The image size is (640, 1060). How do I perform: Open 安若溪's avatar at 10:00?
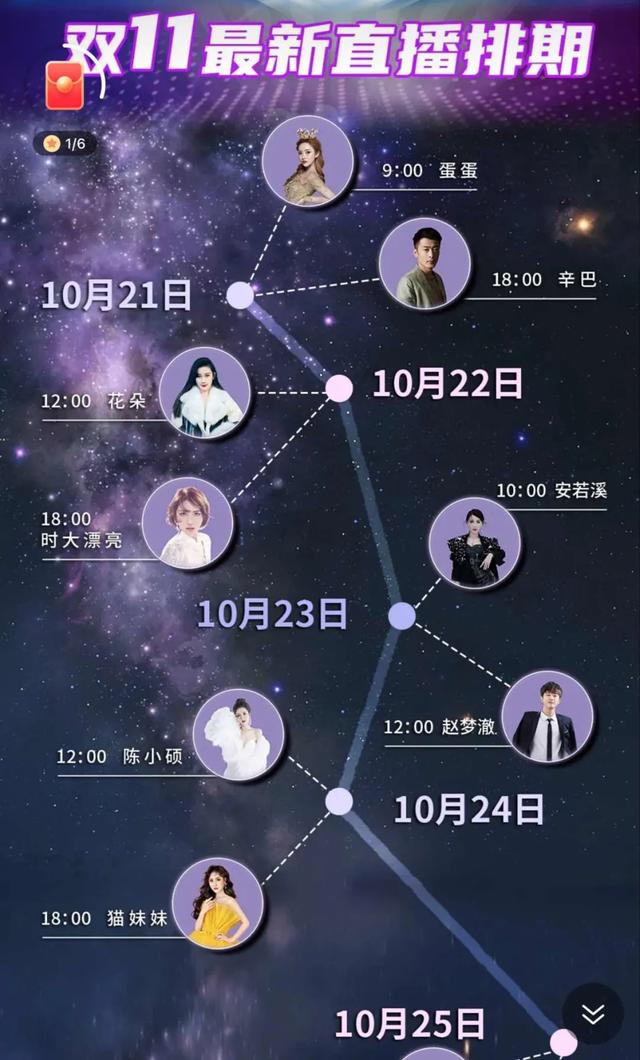(475, 543)
